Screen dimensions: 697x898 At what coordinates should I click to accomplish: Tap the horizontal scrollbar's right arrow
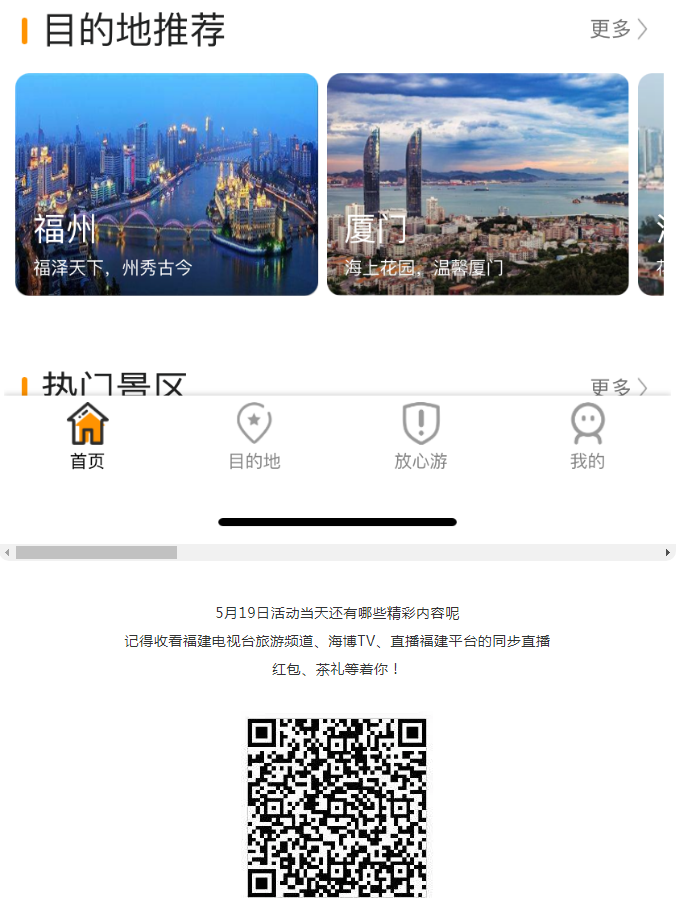(667, 553)
